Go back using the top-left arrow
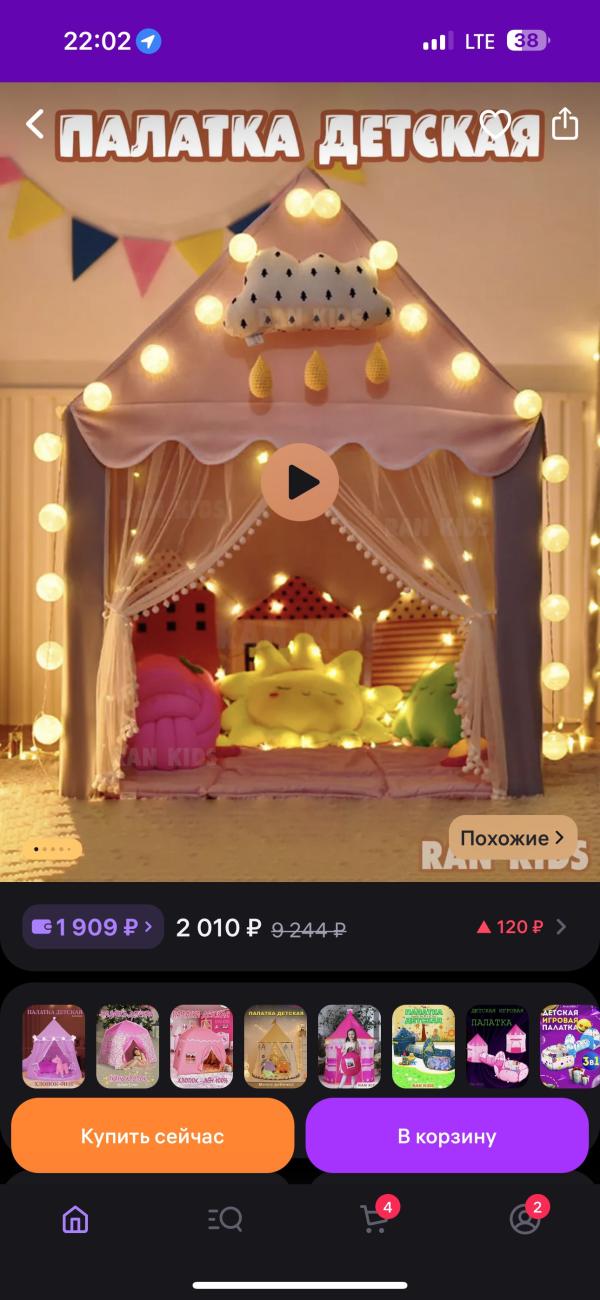Image resolution: width=600 pixels, height=1300 pixels. click(x=35, y=124)
